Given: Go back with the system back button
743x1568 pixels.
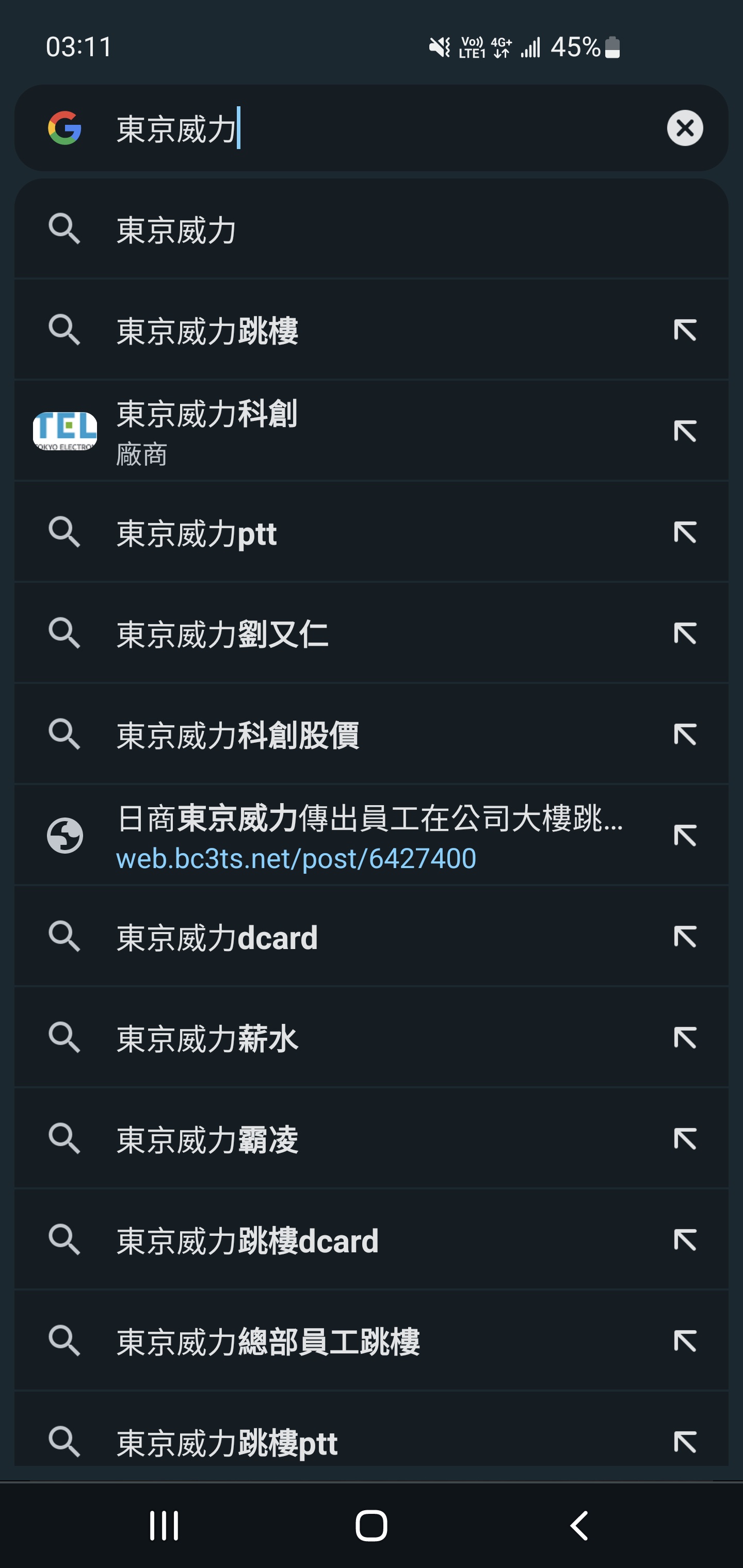Looking at the screenshot, I should 578,1526.
